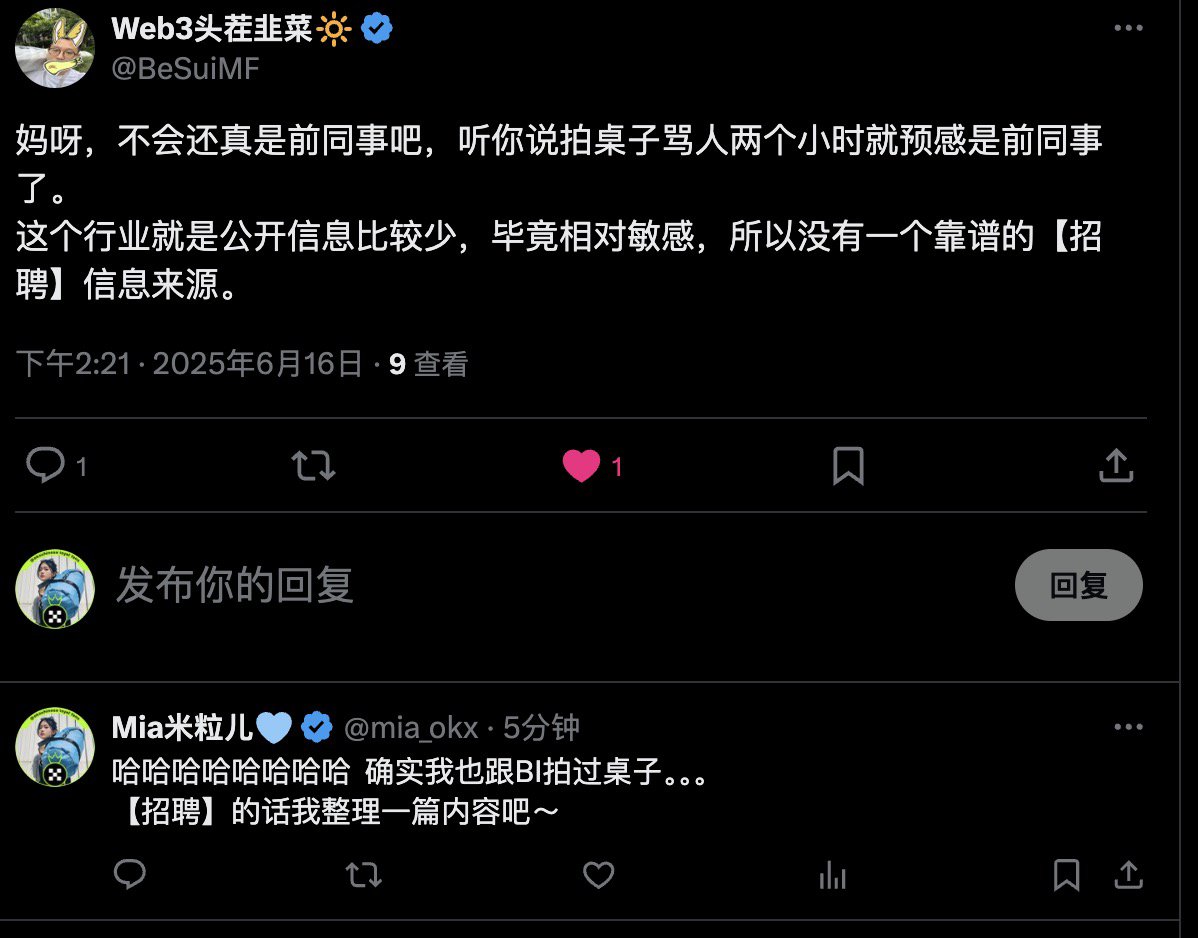Viewport: 1198px width, 938px height.
Task: Open overflow menu on Mia米粒儿's reply
Action: (x=1128, y=727)
